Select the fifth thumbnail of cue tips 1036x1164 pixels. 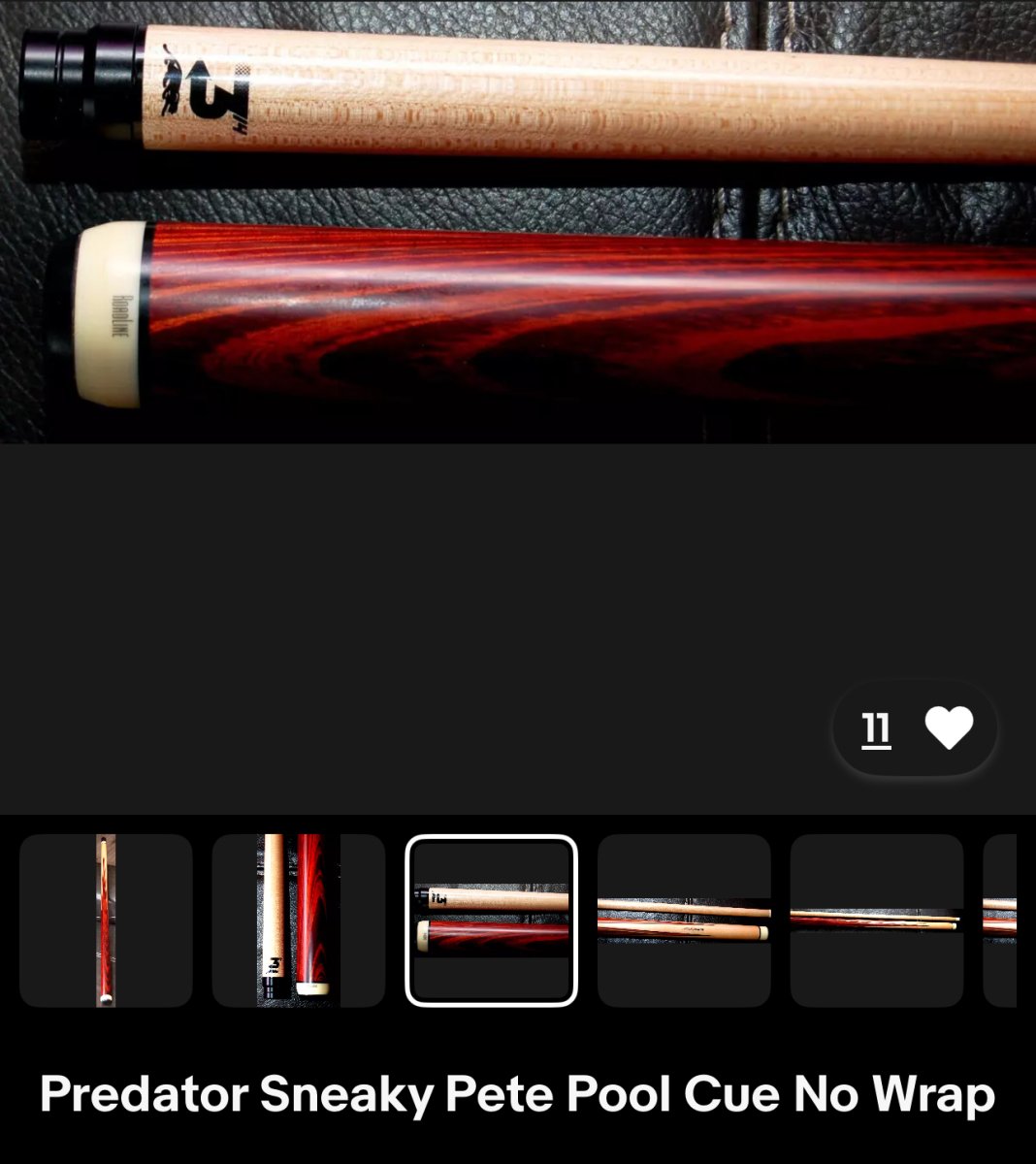(876, 921)
